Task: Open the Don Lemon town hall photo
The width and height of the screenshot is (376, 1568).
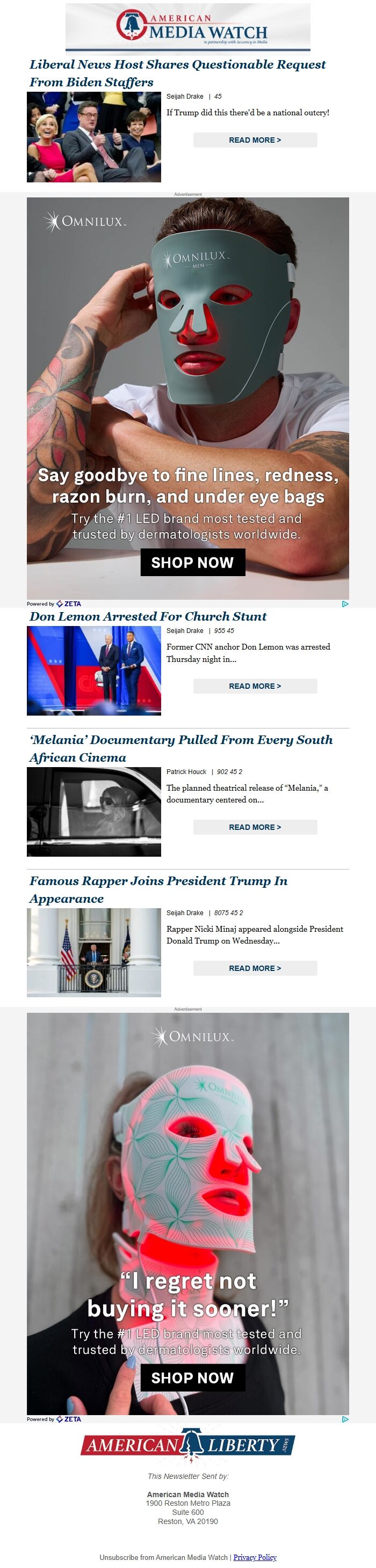Action: pos(94,670)
